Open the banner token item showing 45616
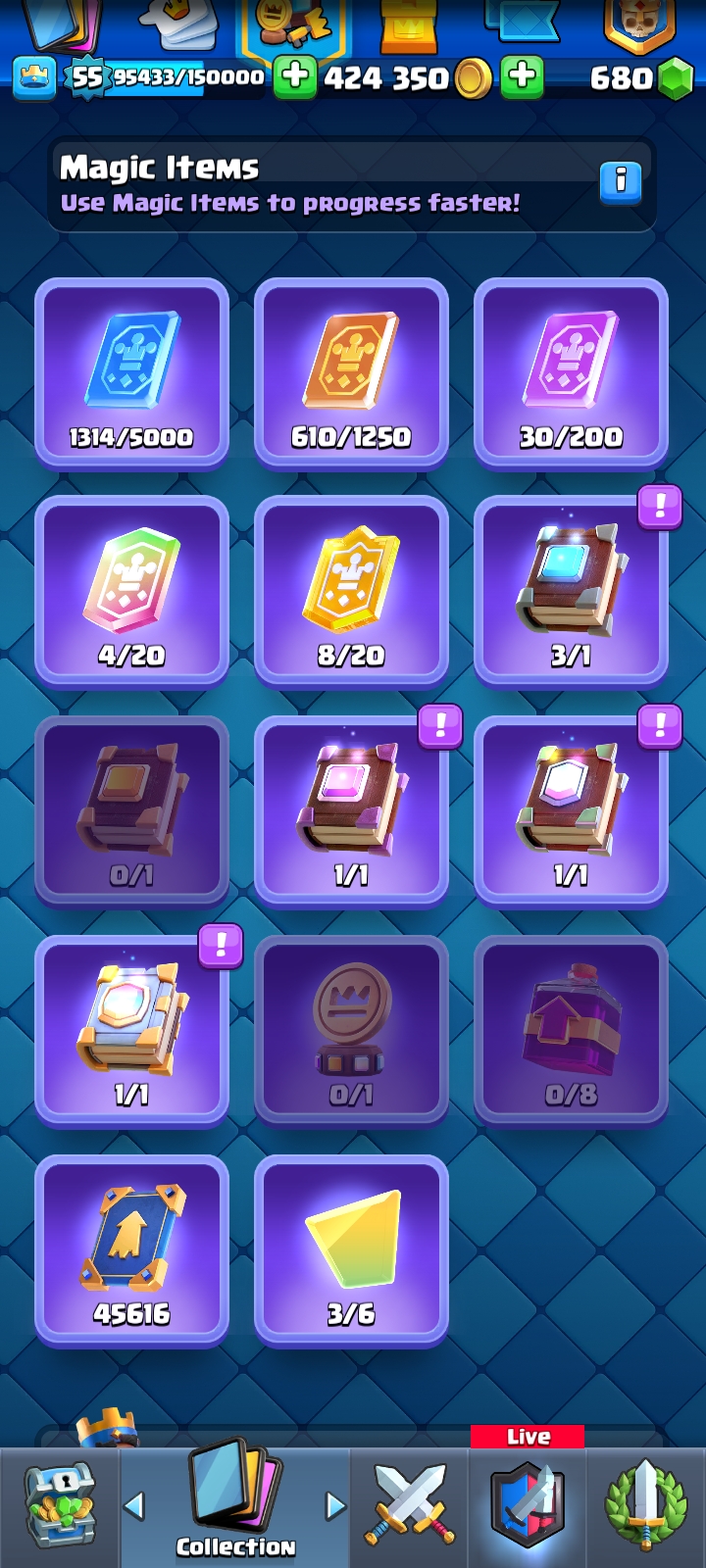The width and height of the screenshot is (706, 1568). tap(131, 1250)
